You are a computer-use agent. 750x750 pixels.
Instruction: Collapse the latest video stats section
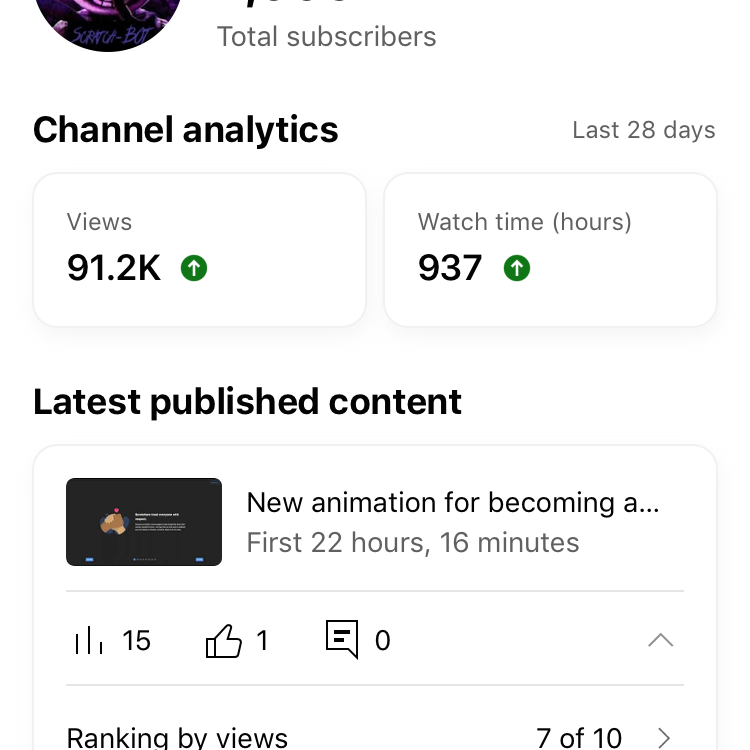point(660,640)
